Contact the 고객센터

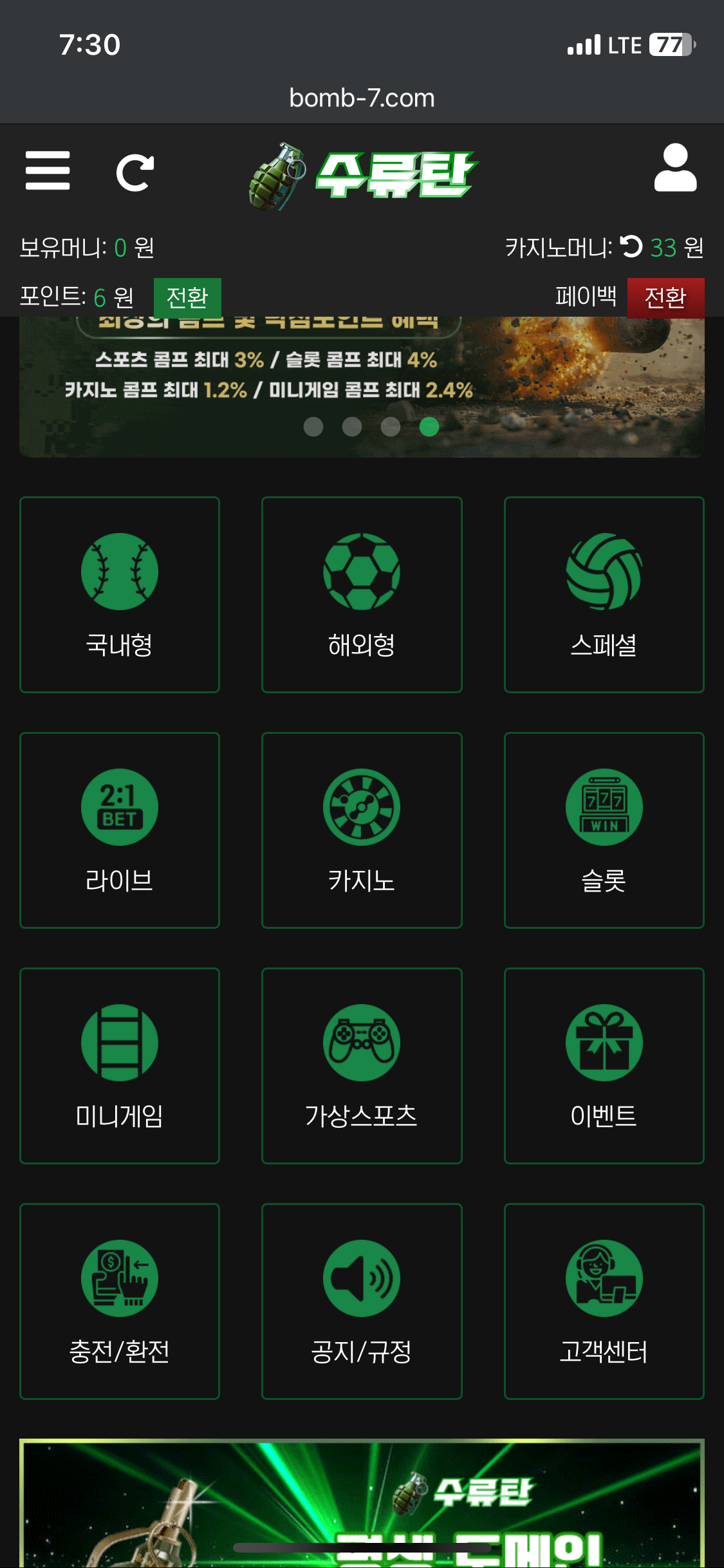point(604,1301)
